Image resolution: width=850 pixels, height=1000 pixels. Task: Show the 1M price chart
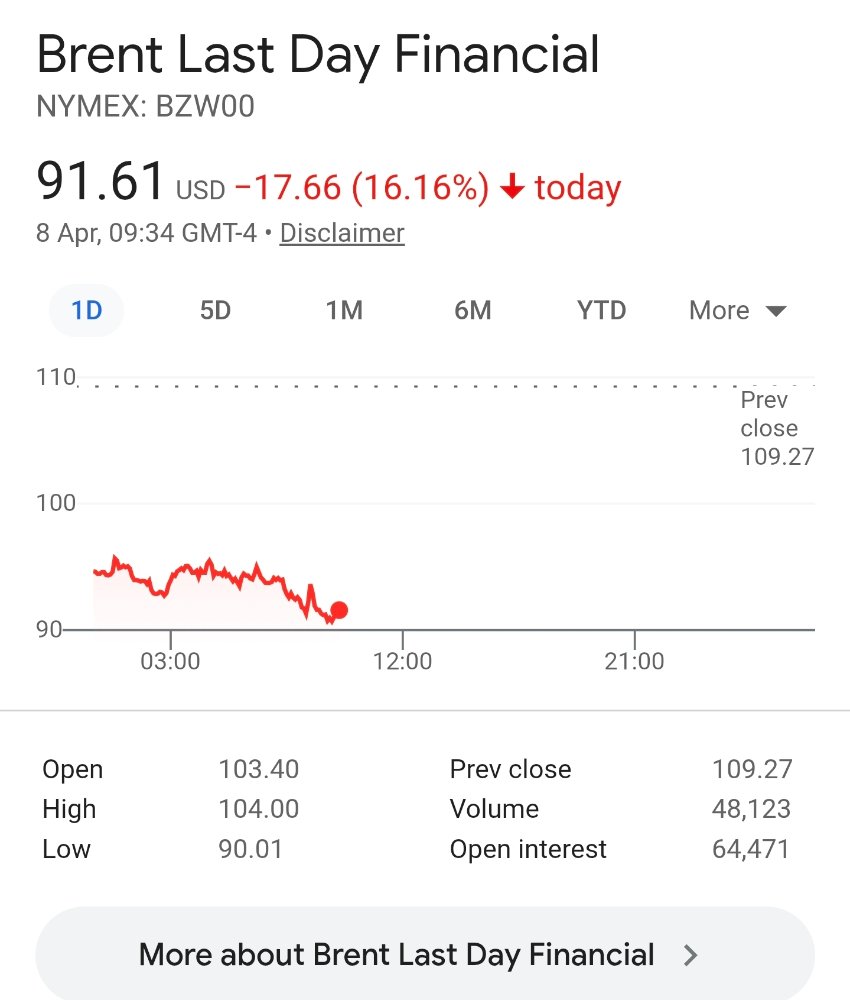[344, 311]
